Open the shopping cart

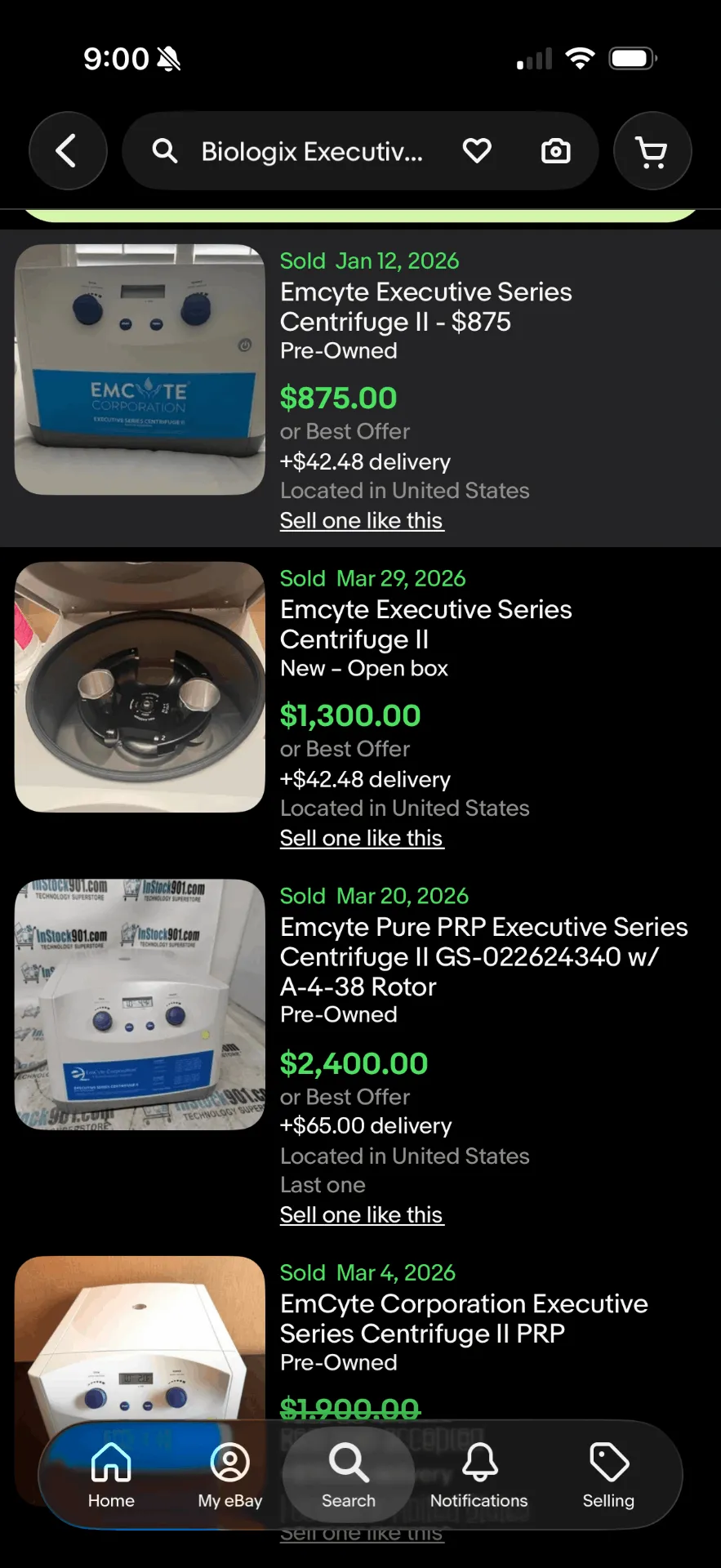coord(652,151)
